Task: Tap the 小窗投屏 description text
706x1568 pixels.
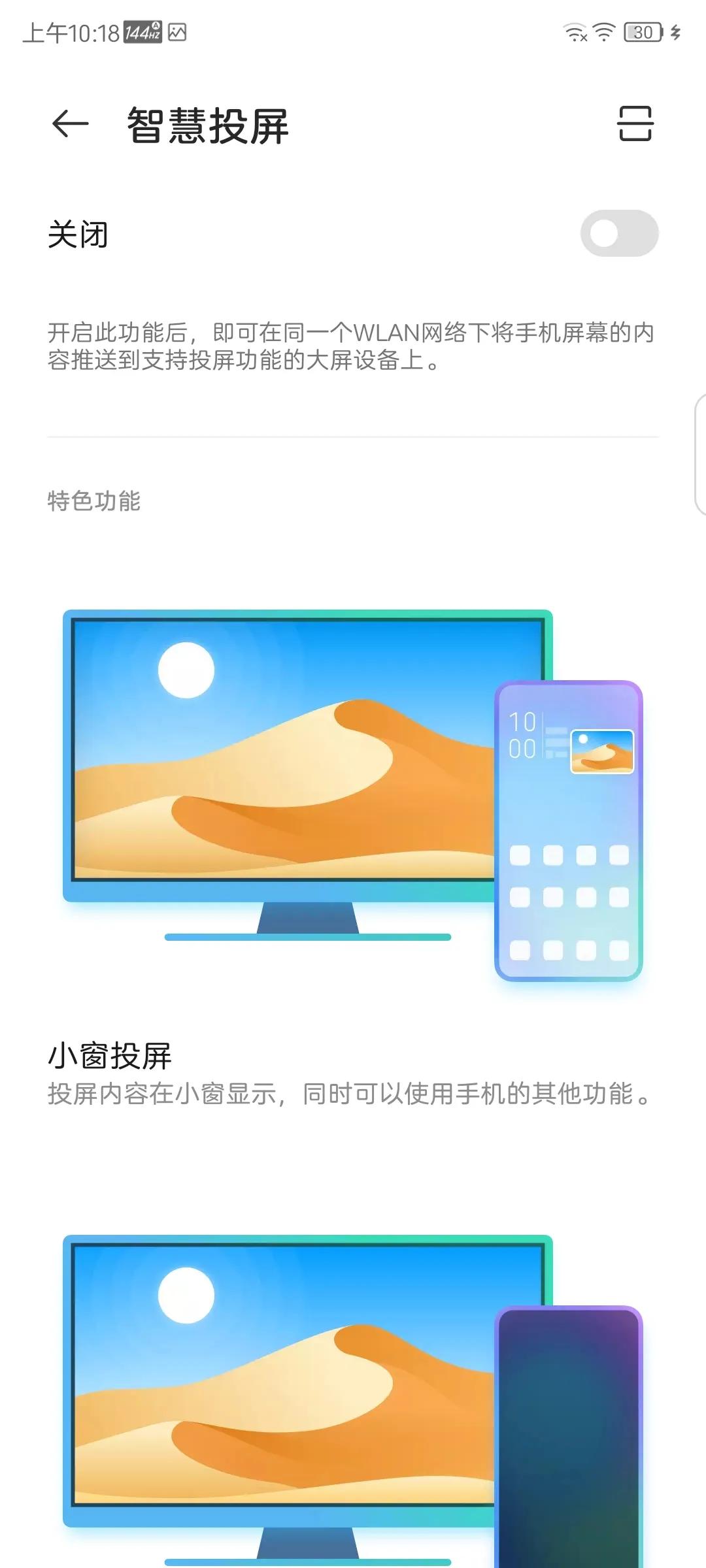Action: 346,1093
